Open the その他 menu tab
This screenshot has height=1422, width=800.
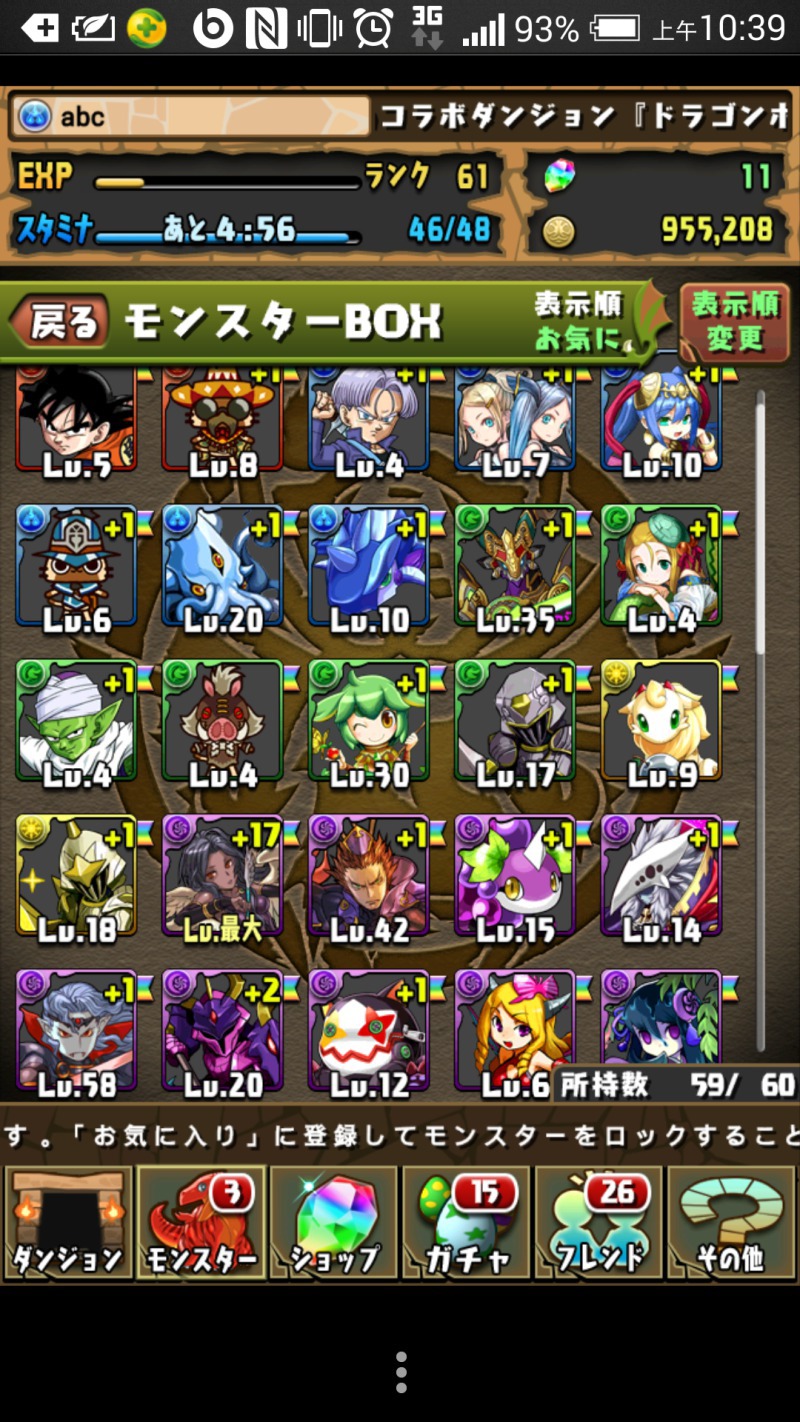tap(731, 1222)
